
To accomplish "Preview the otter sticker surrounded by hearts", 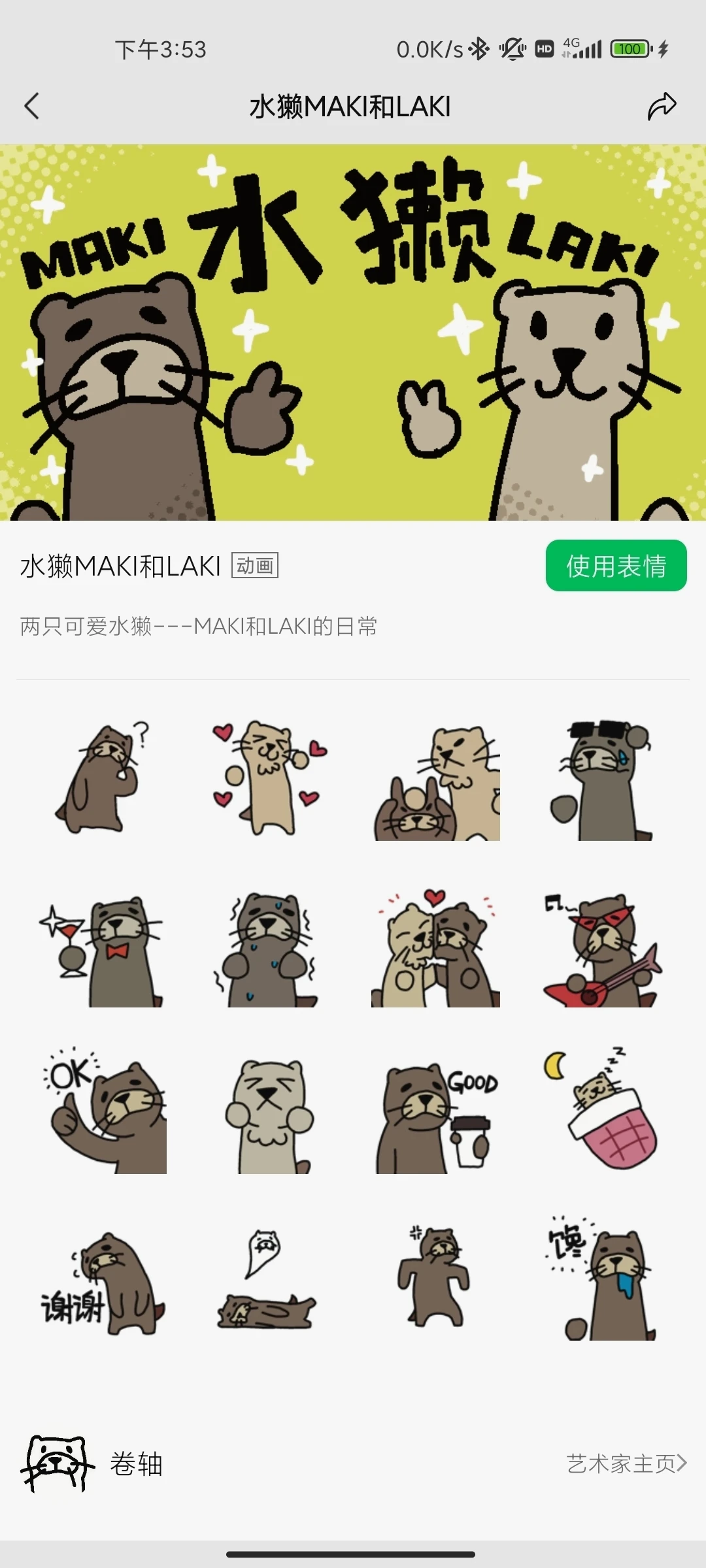I will (x=269, y=777).
